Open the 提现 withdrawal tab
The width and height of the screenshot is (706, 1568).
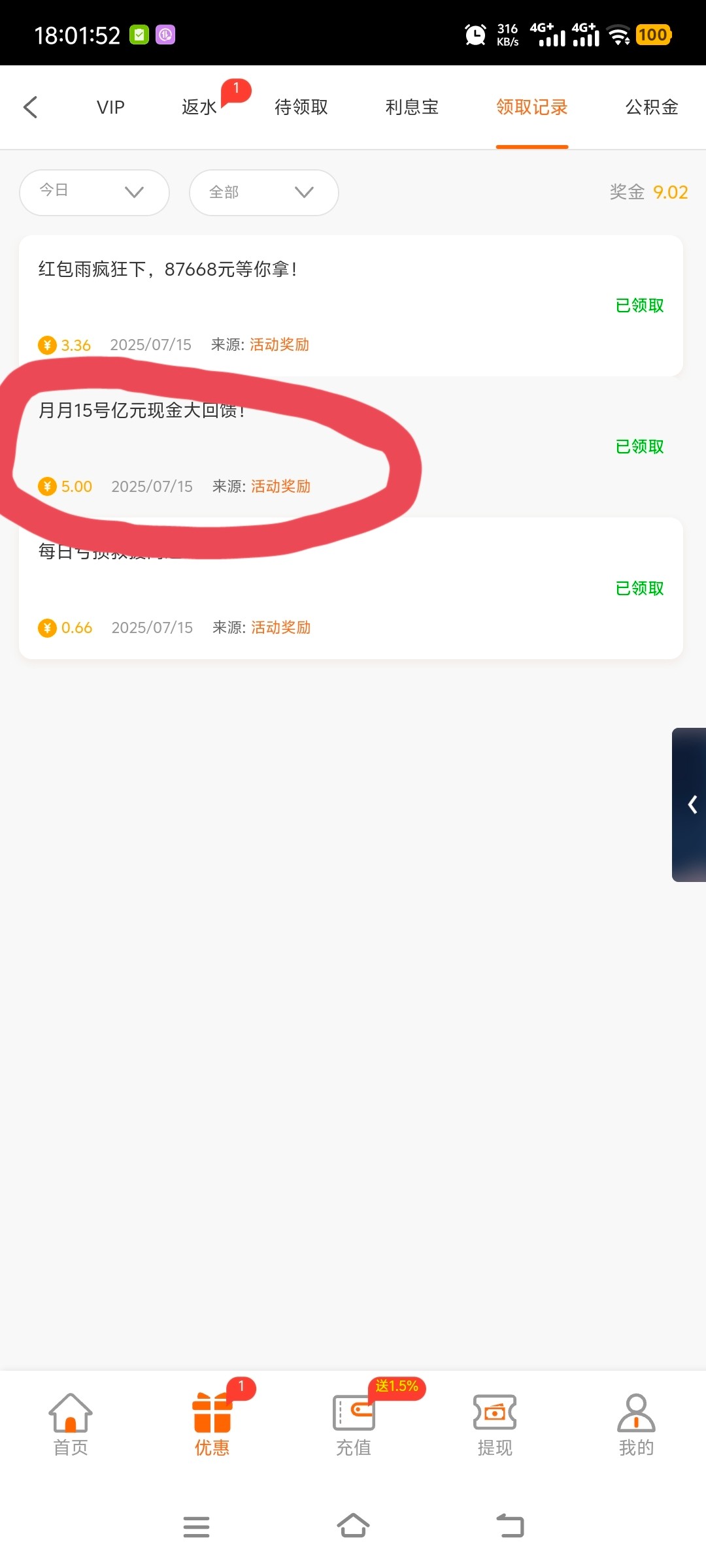point(495,1424)
